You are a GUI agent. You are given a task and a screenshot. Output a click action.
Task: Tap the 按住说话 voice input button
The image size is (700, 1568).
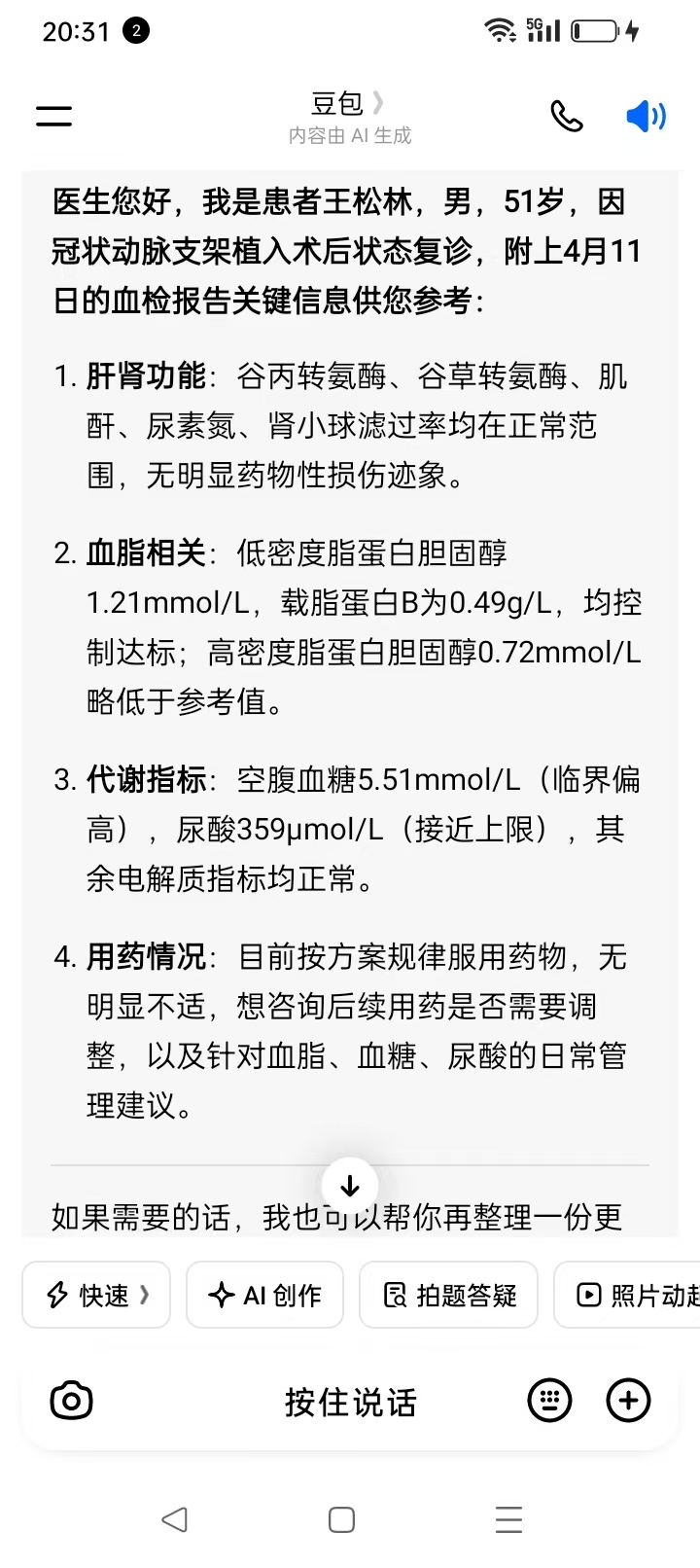pyautogui.click(x=350, y=1402)
